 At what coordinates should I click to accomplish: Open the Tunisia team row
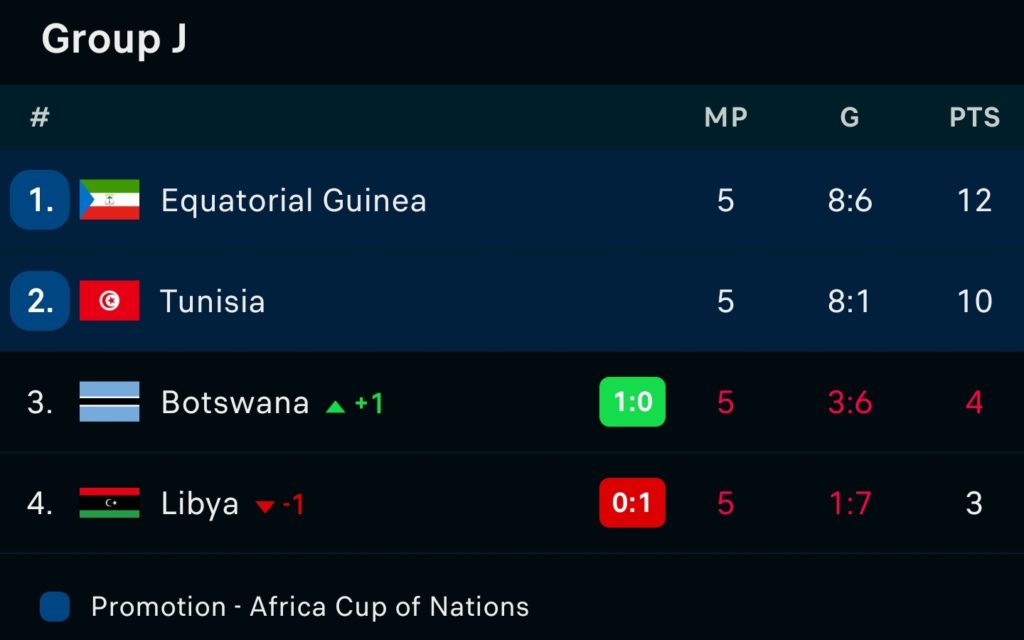pos(213,301)
